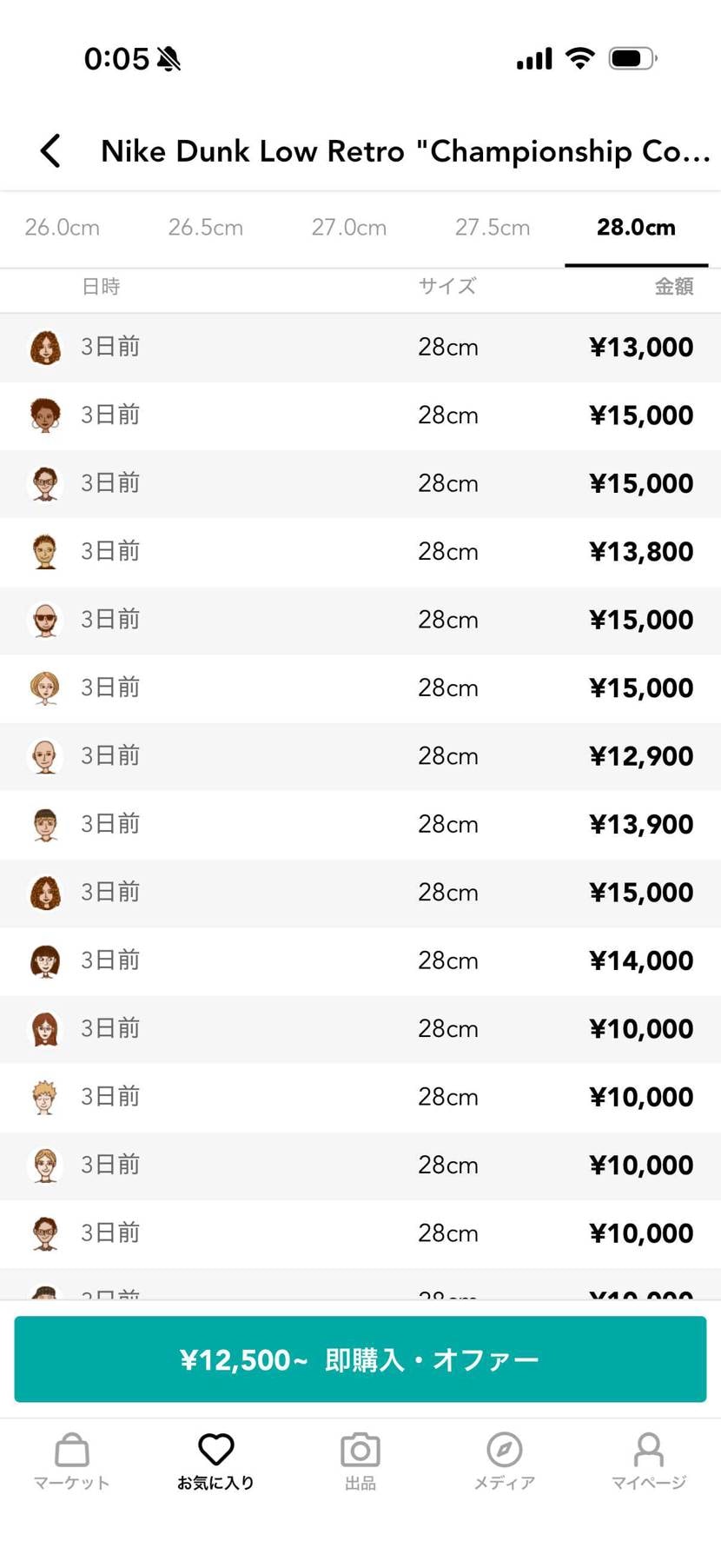
Task: Open the マーケット tab
Action: [72, 1462]
